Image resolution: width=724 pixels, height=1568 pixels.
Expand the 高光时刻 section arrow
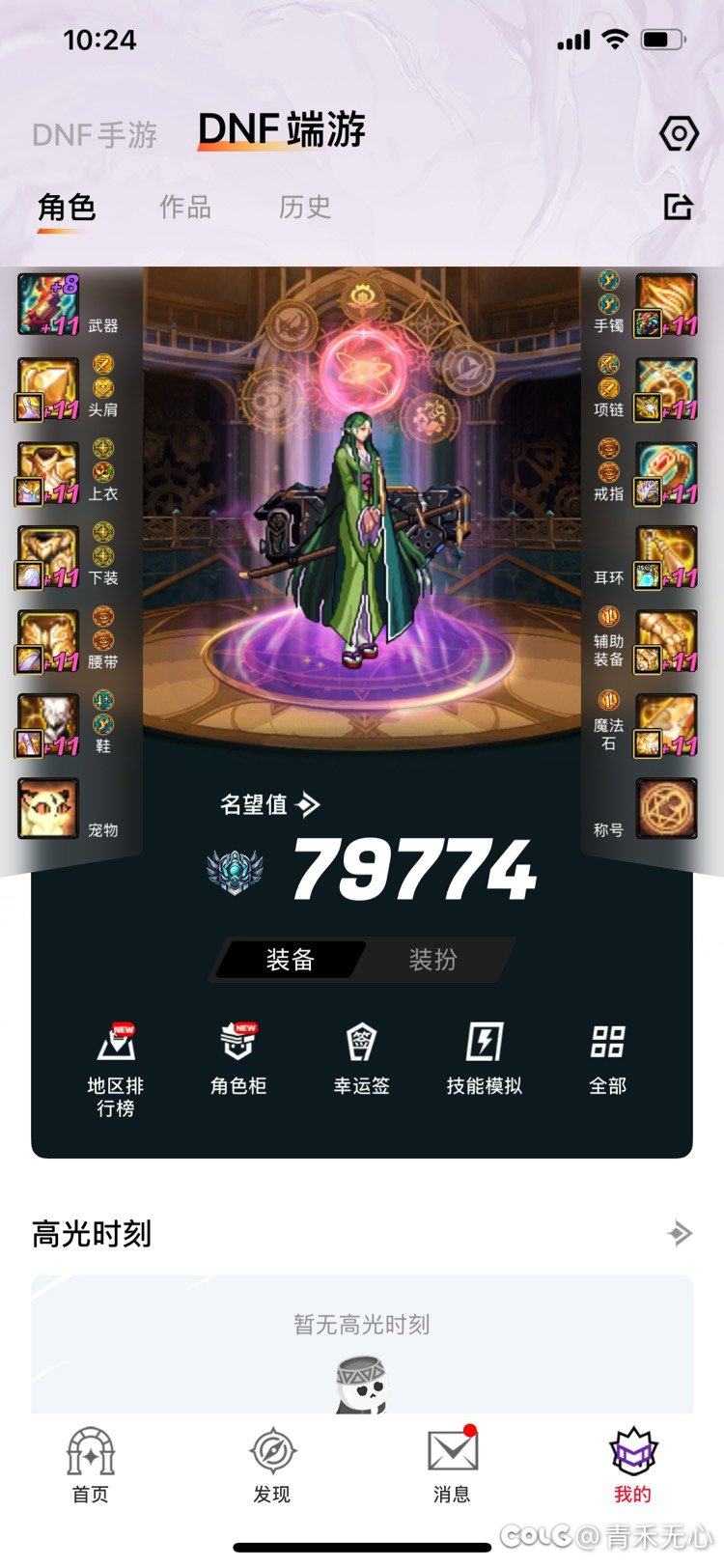coord(680,1233)
